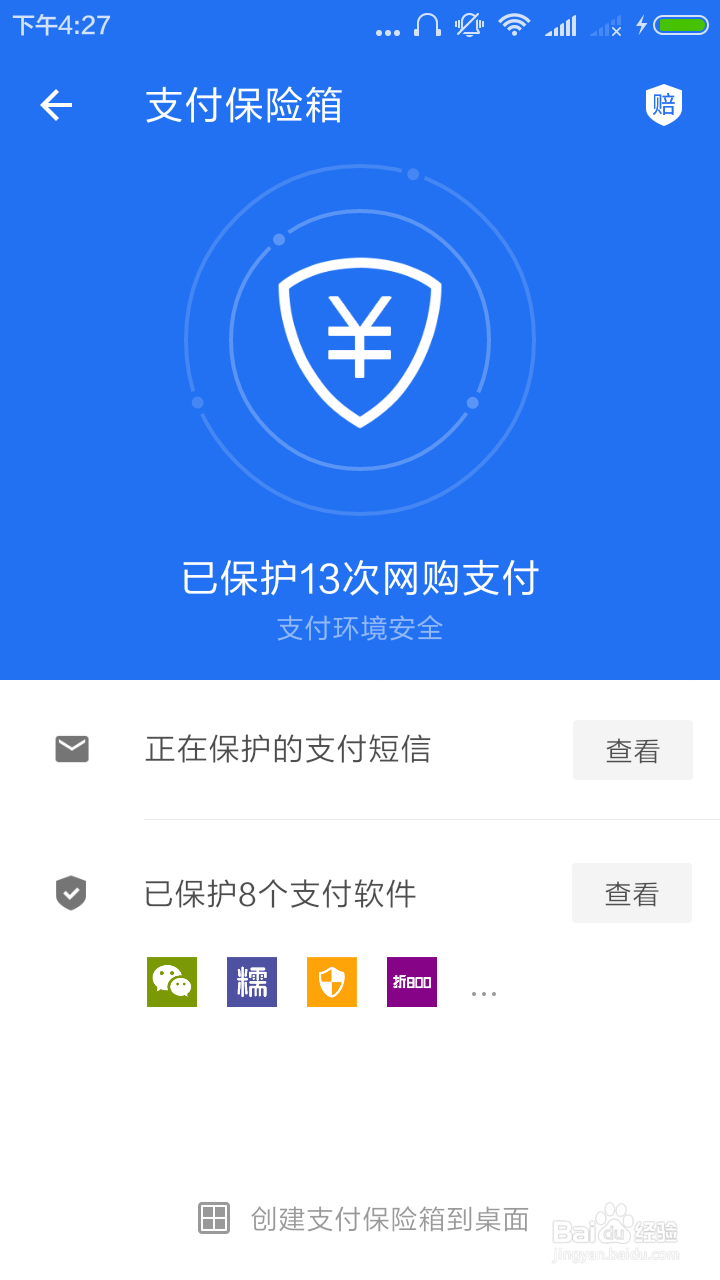
Task: Open the WeChat protected app icon
Action: pos(171,982)
